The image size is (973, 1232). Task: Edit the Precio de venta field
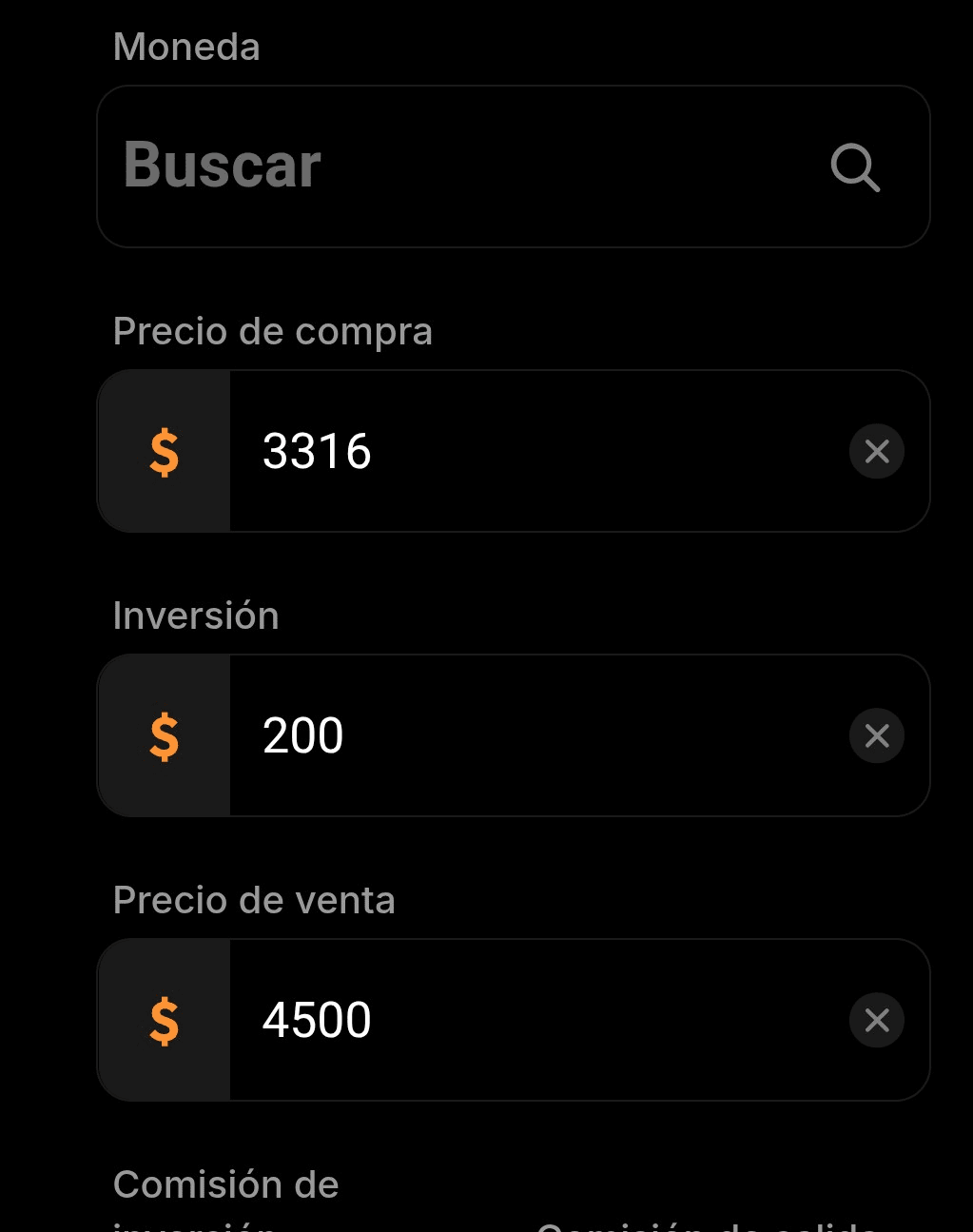click(533, 1020)
